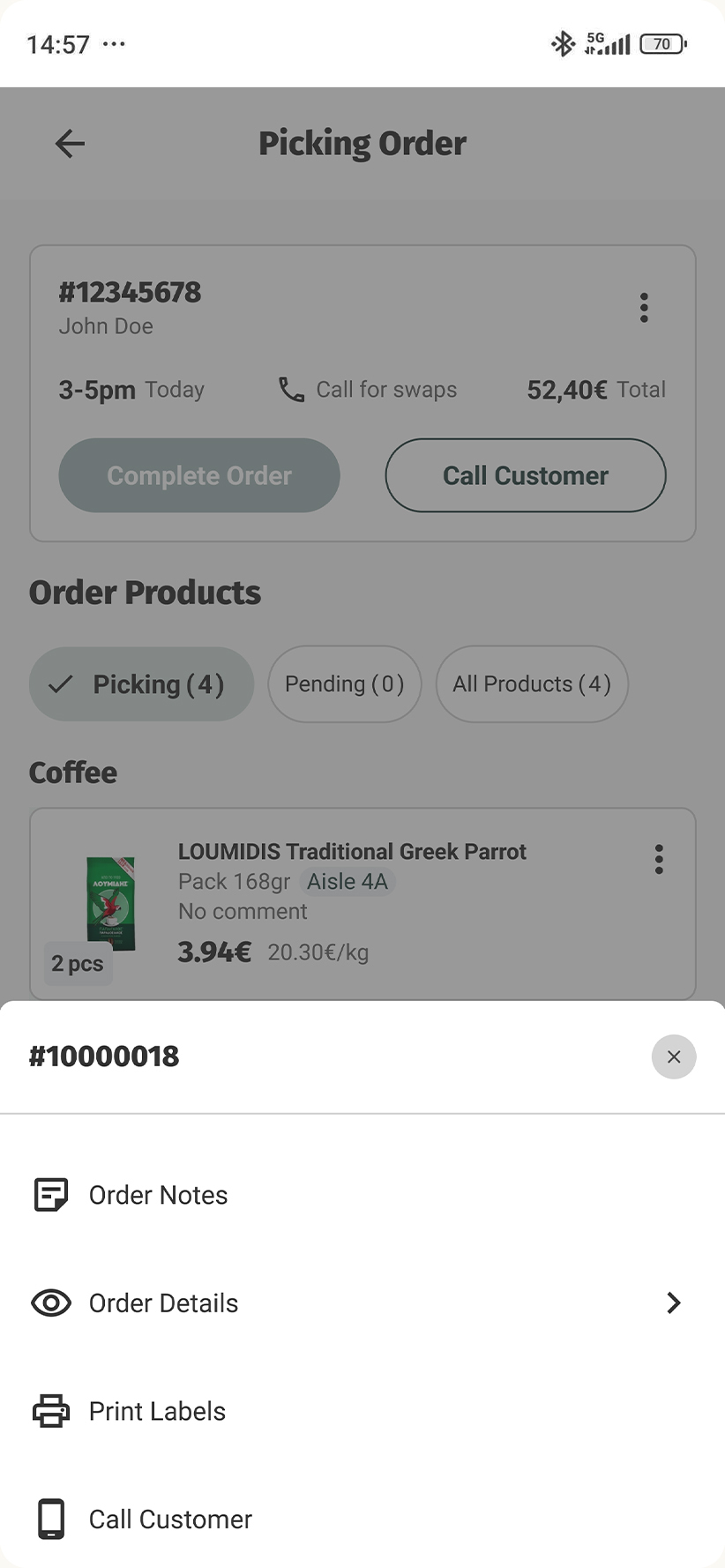Open Order Details
Screen dimensions: 725x1568
pyautogui.click(x=164, y=1303)
